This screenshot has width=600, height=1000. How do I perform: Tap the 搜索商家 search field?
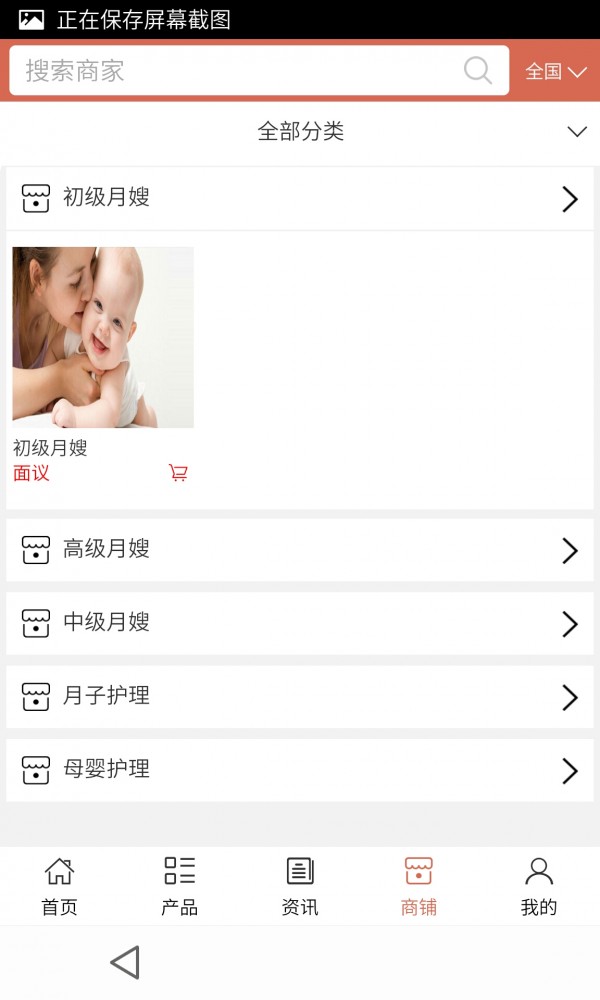tap(240, 71)
